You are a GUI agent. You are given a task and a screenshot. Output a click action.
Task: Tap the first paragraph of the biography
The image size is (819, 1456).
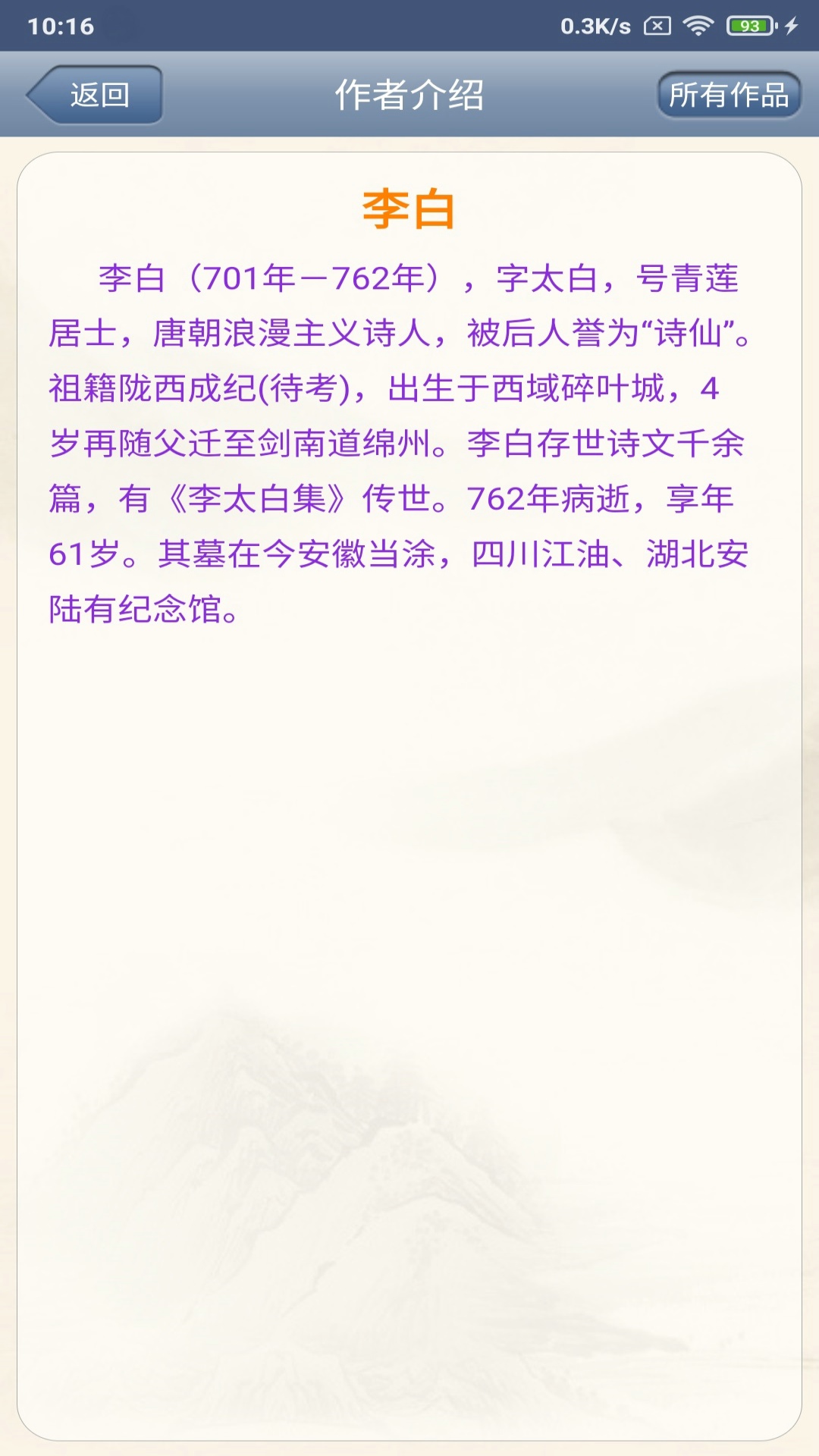[409, 440]
